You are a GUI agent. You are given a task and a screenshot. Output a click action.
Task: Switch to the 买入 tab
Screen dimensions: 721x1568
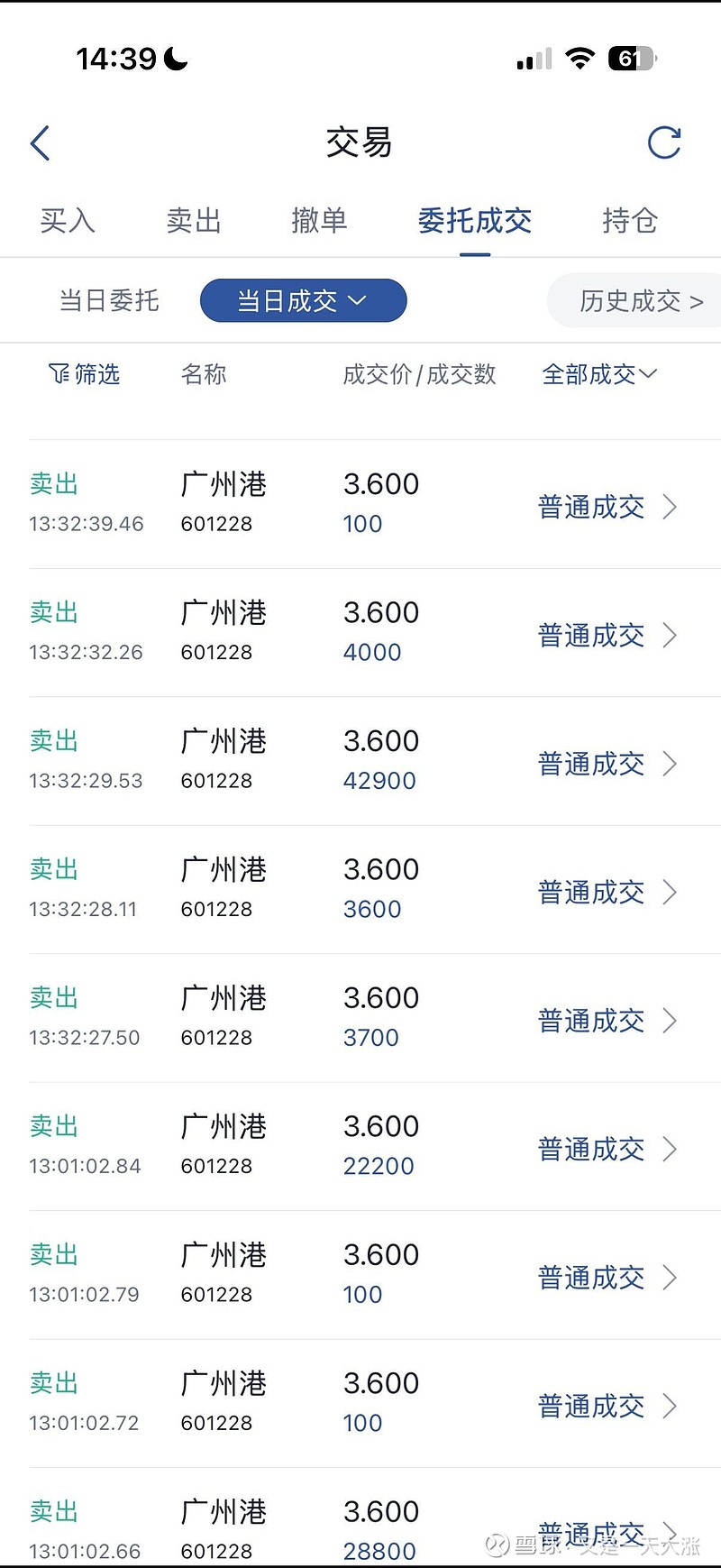[x=68, y=221]
